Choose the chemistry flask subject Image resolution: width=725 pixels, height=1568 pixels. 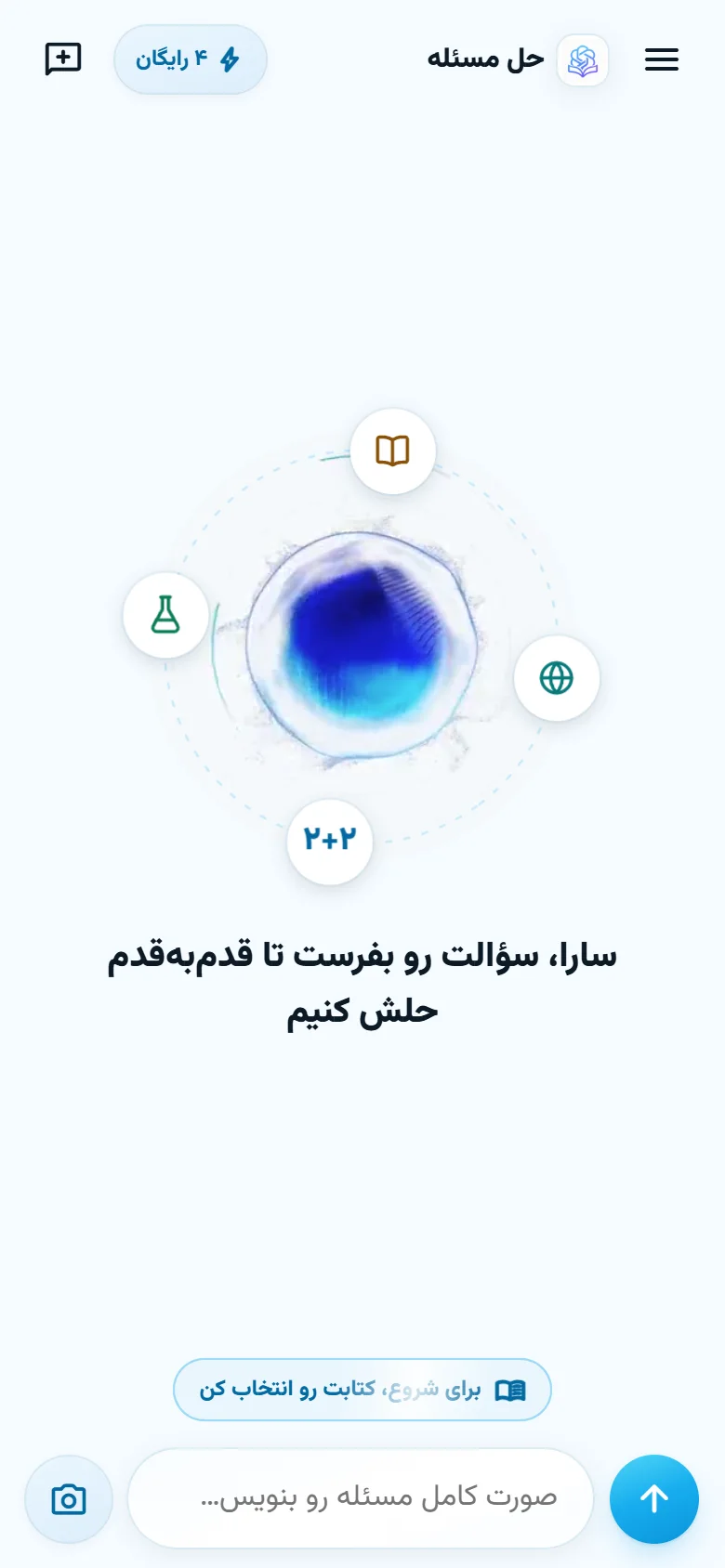[x=165, y=615]
